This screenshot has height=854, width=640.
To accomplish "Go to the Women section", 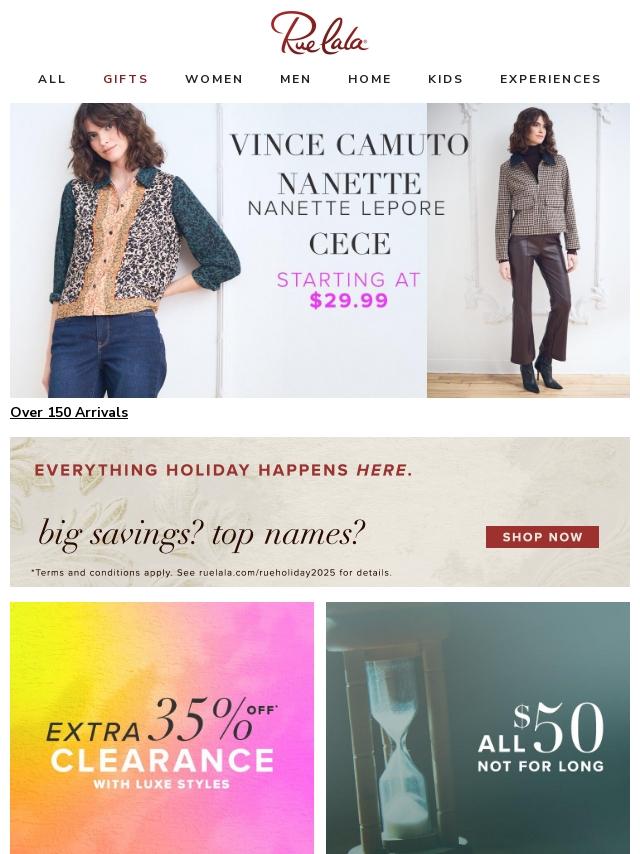I will [214, 79].
